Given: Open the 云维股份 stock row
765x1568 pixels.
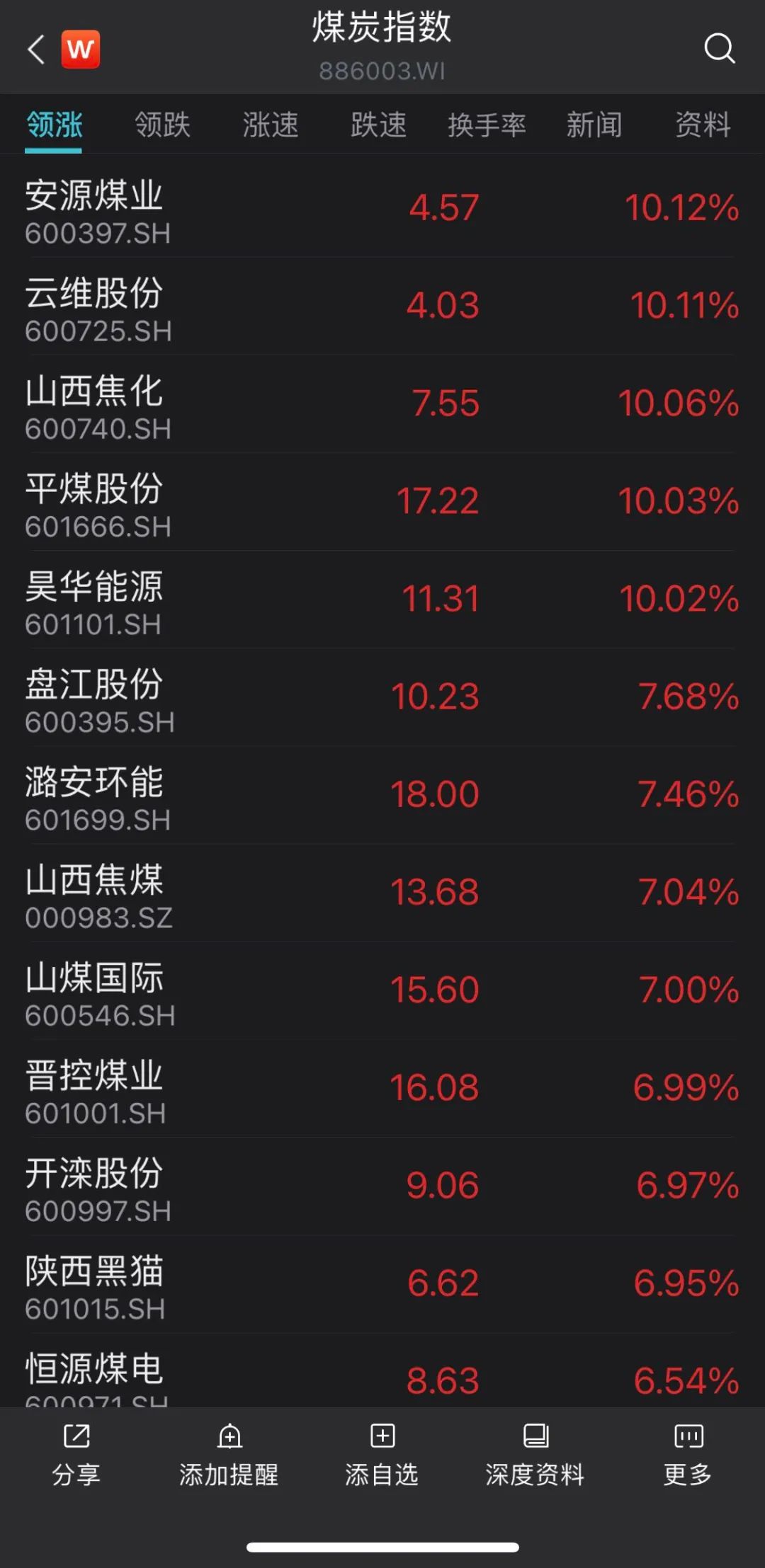Looking at the screenshot, I should tap(382, 307).
